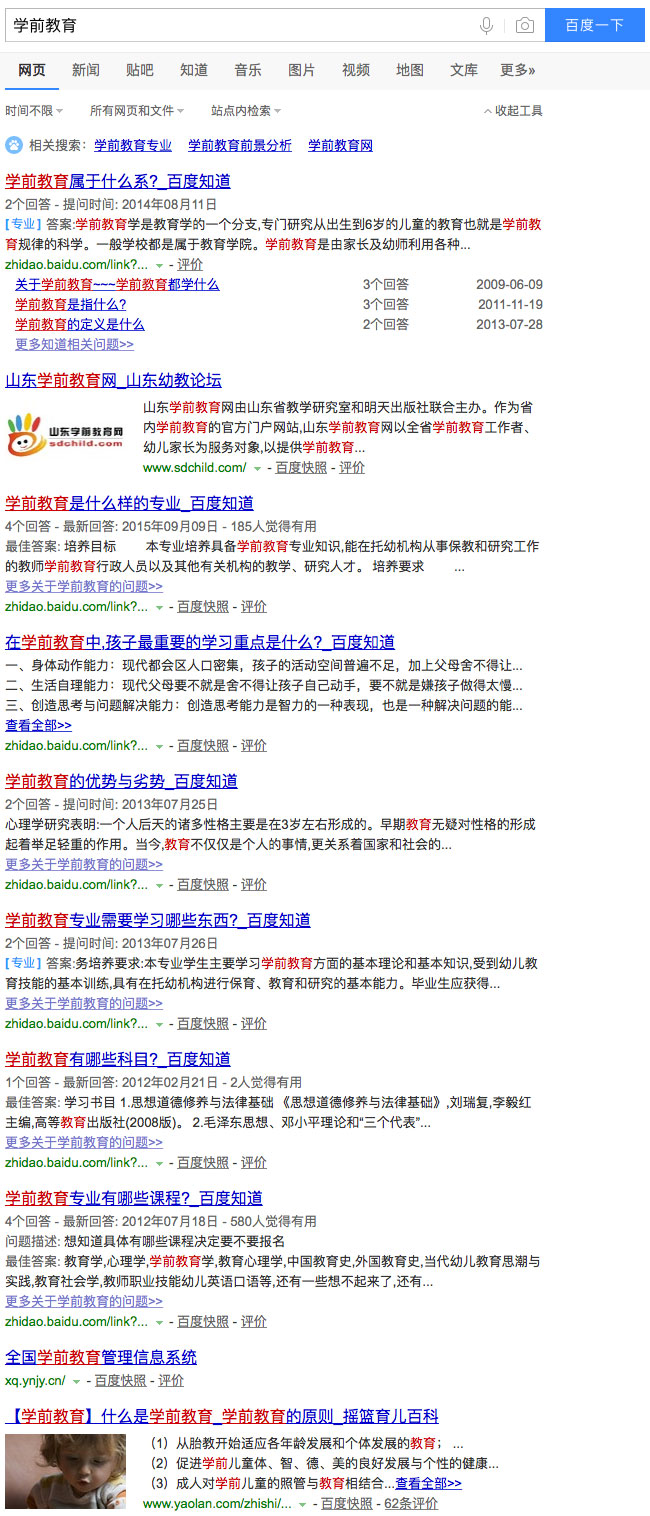This screenshot has width=650, height=1516.
Task: Open related search 学前教育前景分析
Action: [x=240, y=145]
